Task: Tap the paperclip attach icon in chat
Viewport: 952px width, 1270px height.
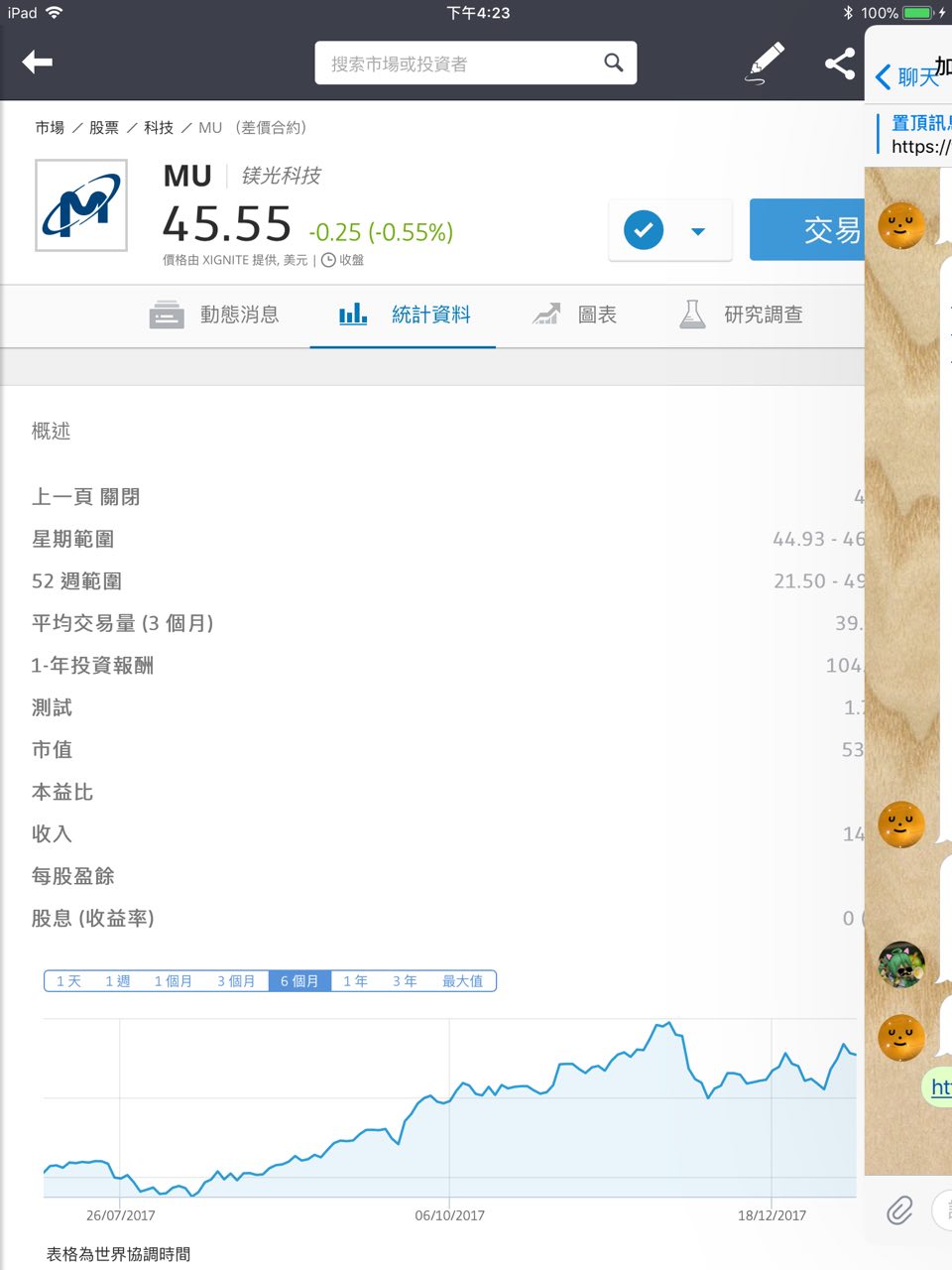Action: point(899,1209)
